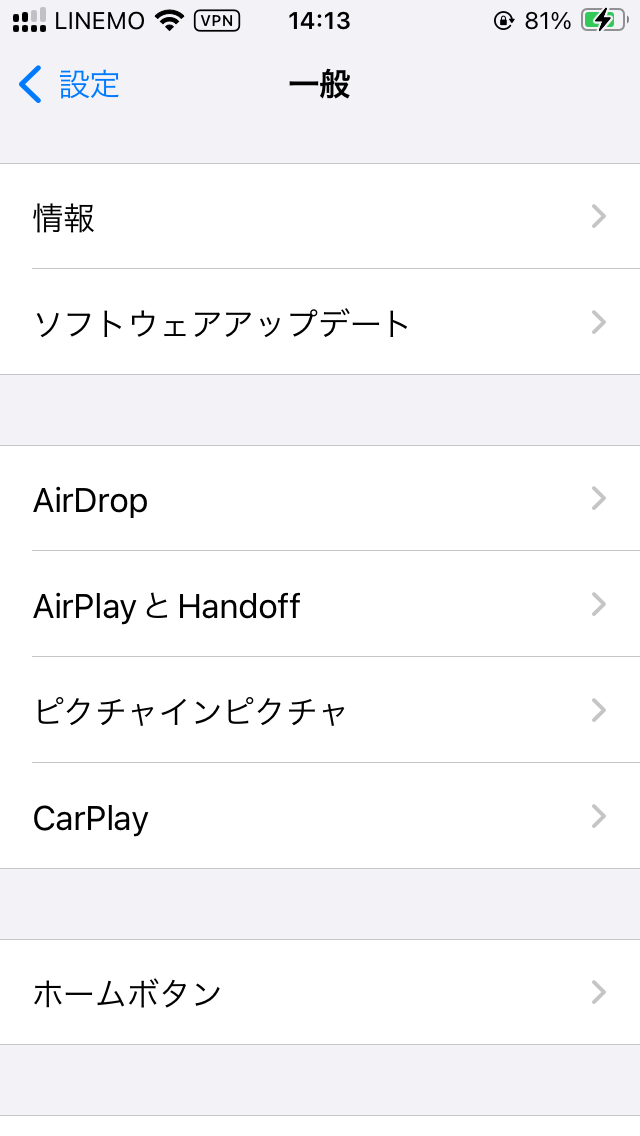Select AirPlayとHandoff
Viewport: 640px width, 1136px height.
(x=320, y=605)
